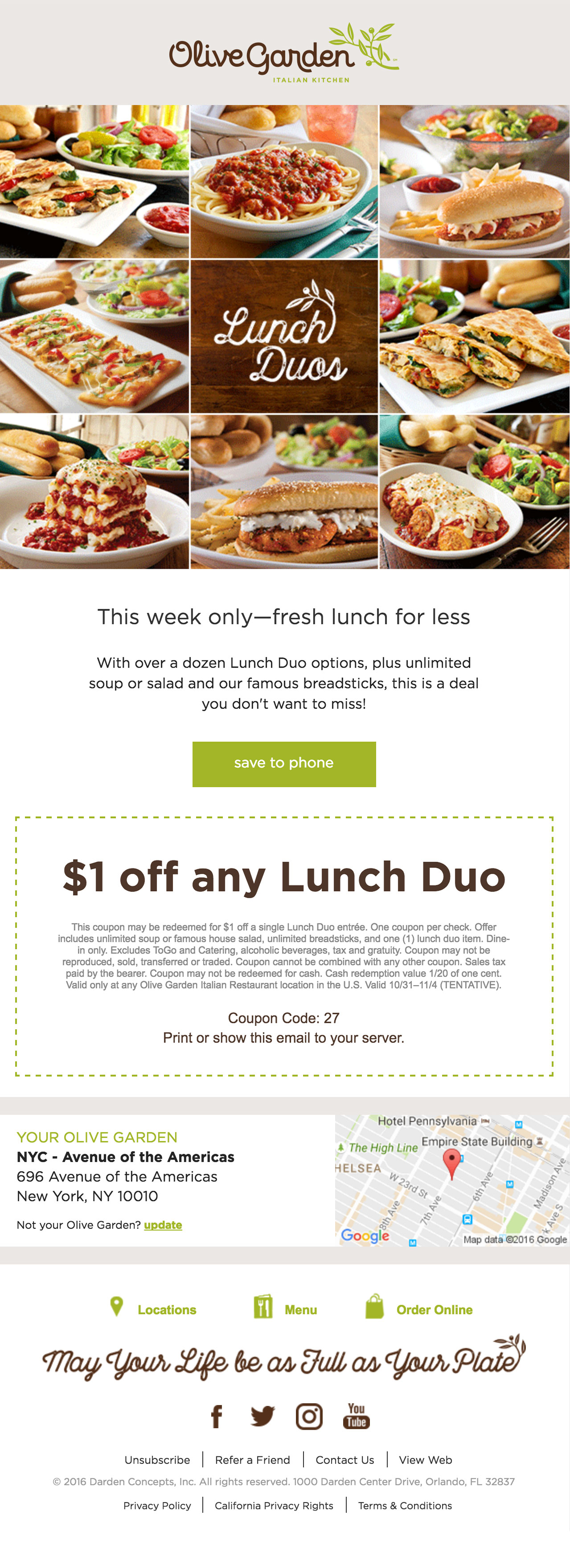Open the YouTube channel icon
This screenshot has width=570, height=1568.
(356, 1416)
